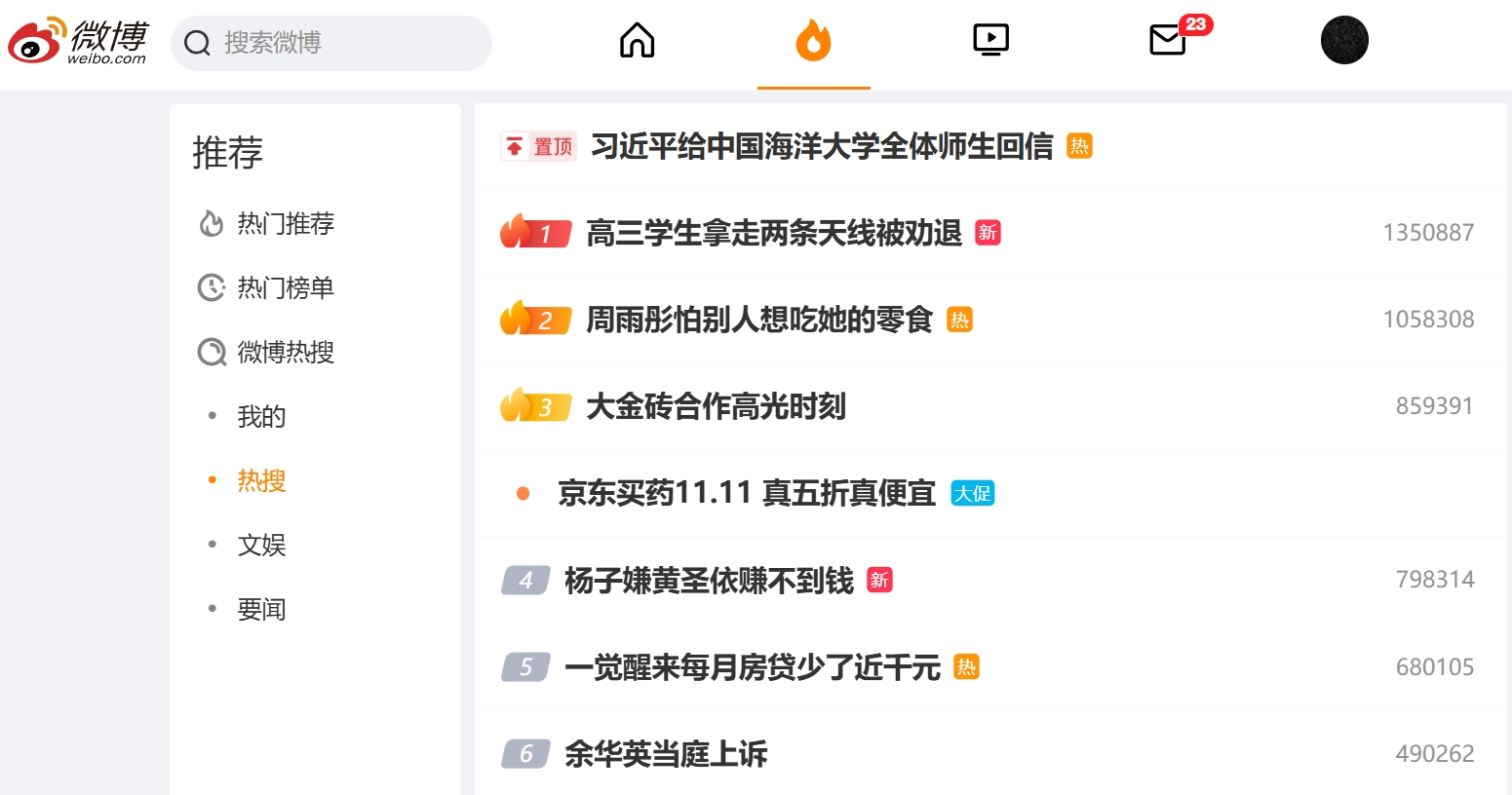Open the profile avatar

(x=1344, y=41)
